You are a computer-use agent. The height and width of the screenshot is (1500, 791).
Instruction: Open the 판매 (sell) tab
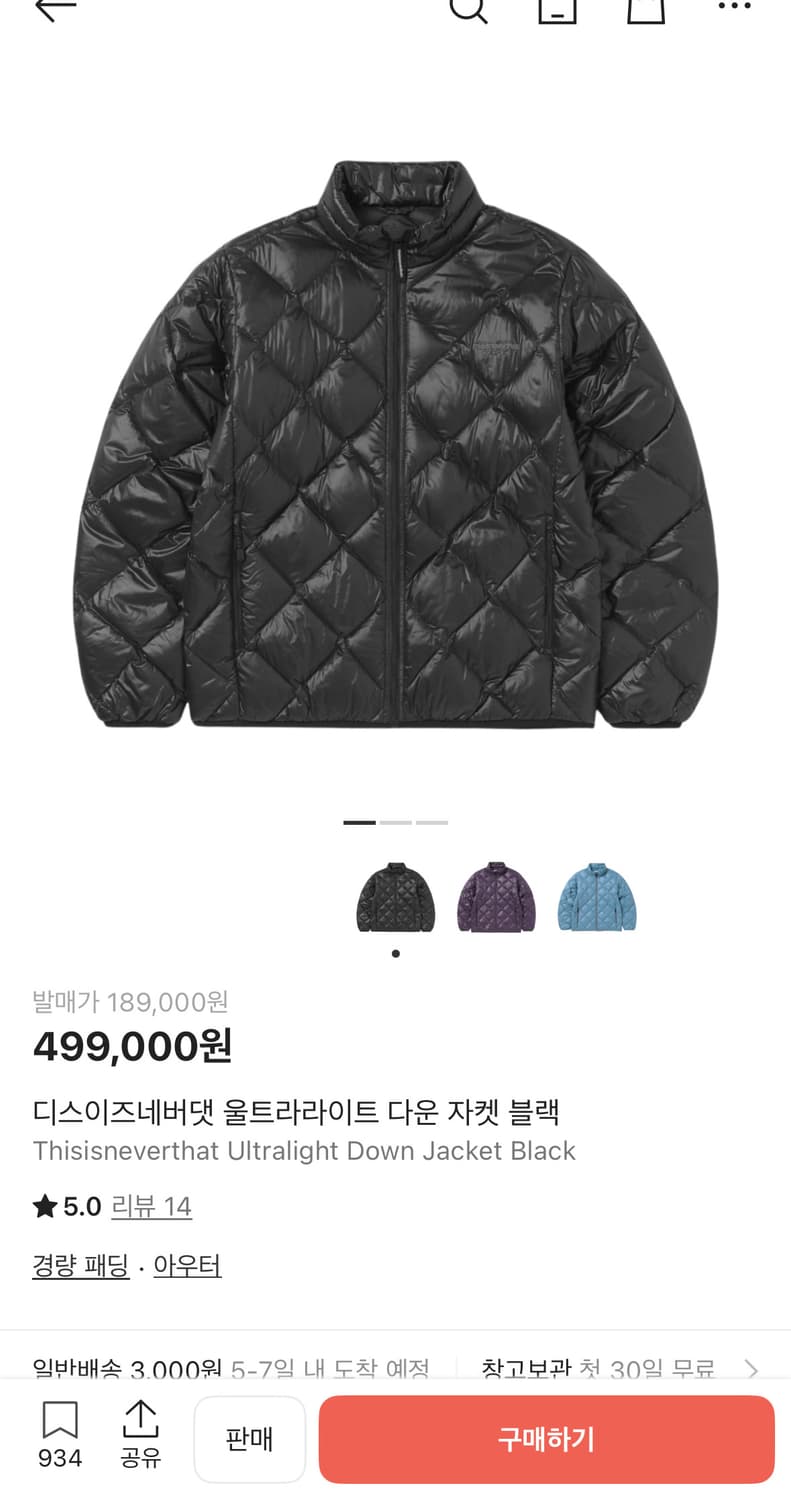tap(249, 1439)
